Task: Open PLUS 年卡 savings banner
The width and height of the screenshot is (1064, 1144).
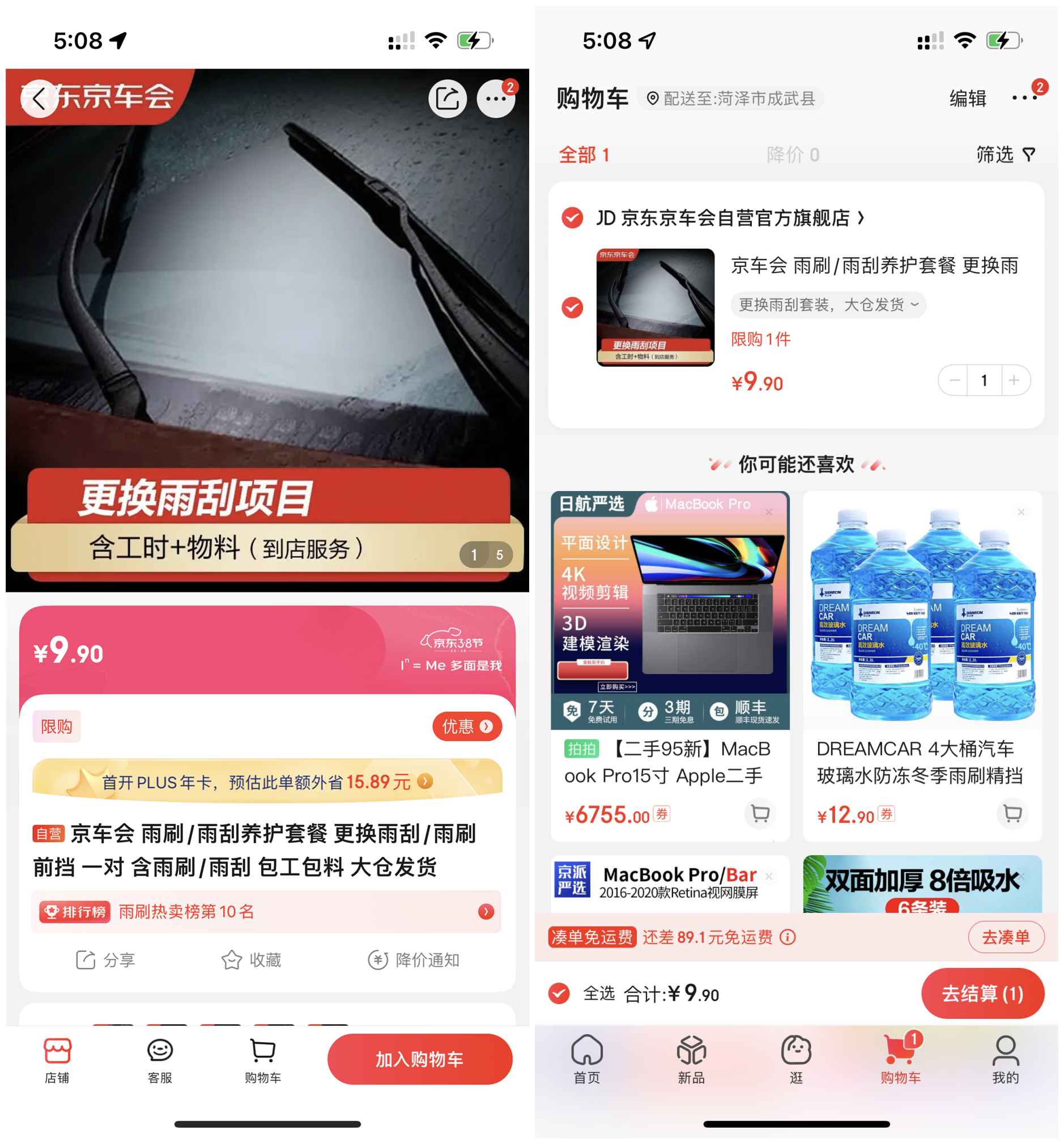Action: (267, 782)
